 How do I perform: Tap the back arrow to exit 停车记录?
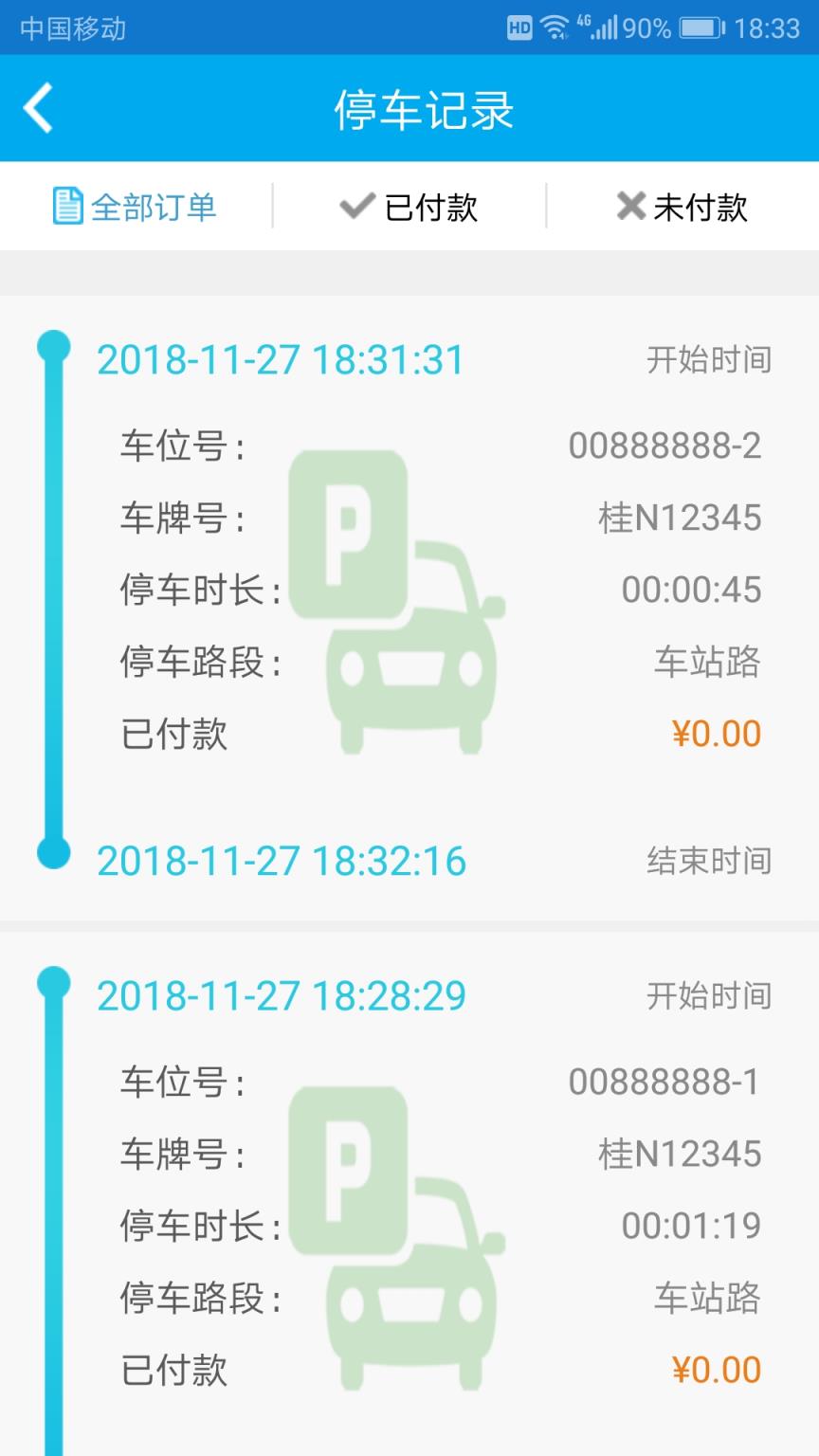(38, 108)
